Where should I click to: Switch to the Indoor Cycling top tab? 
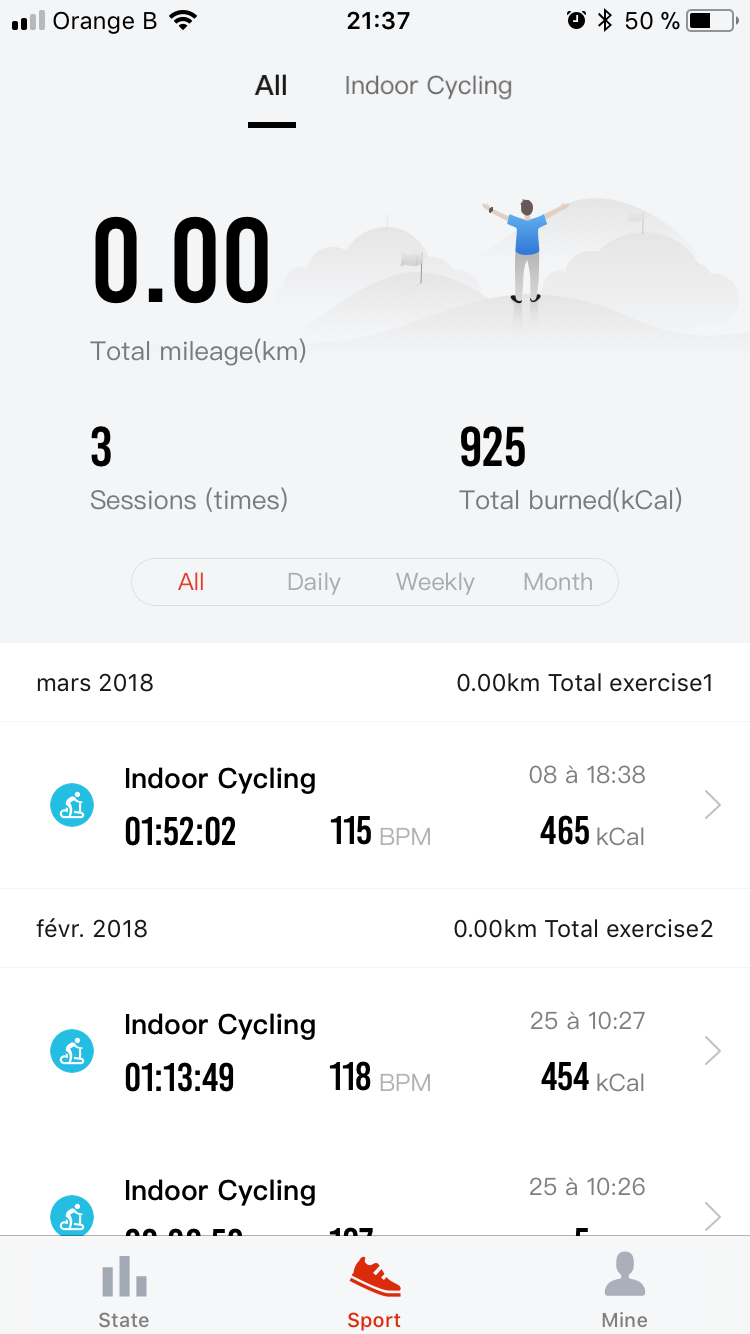coord(428,86)
